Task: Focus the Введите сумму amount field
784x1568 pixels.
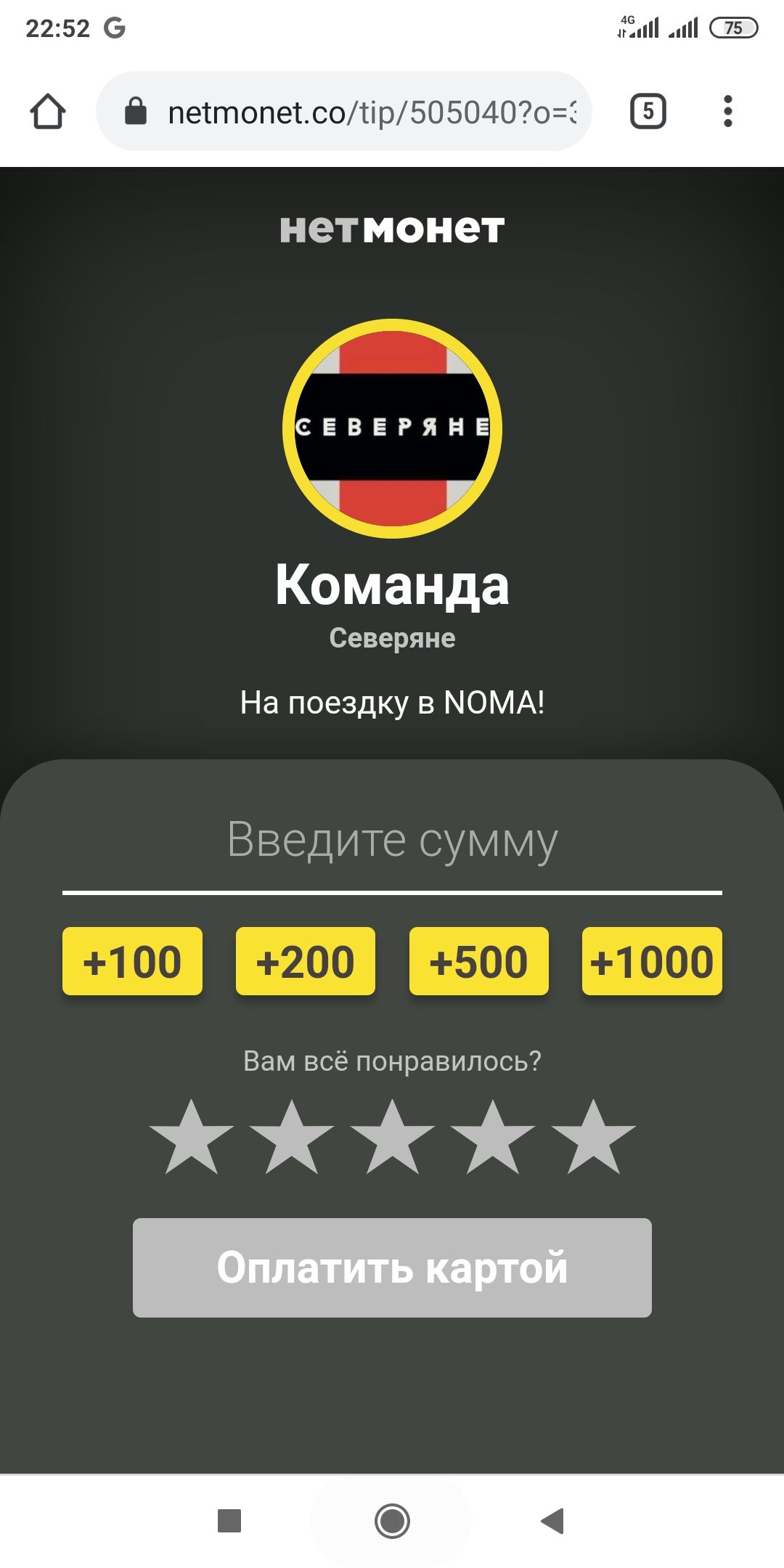Action: click(392, 842)
